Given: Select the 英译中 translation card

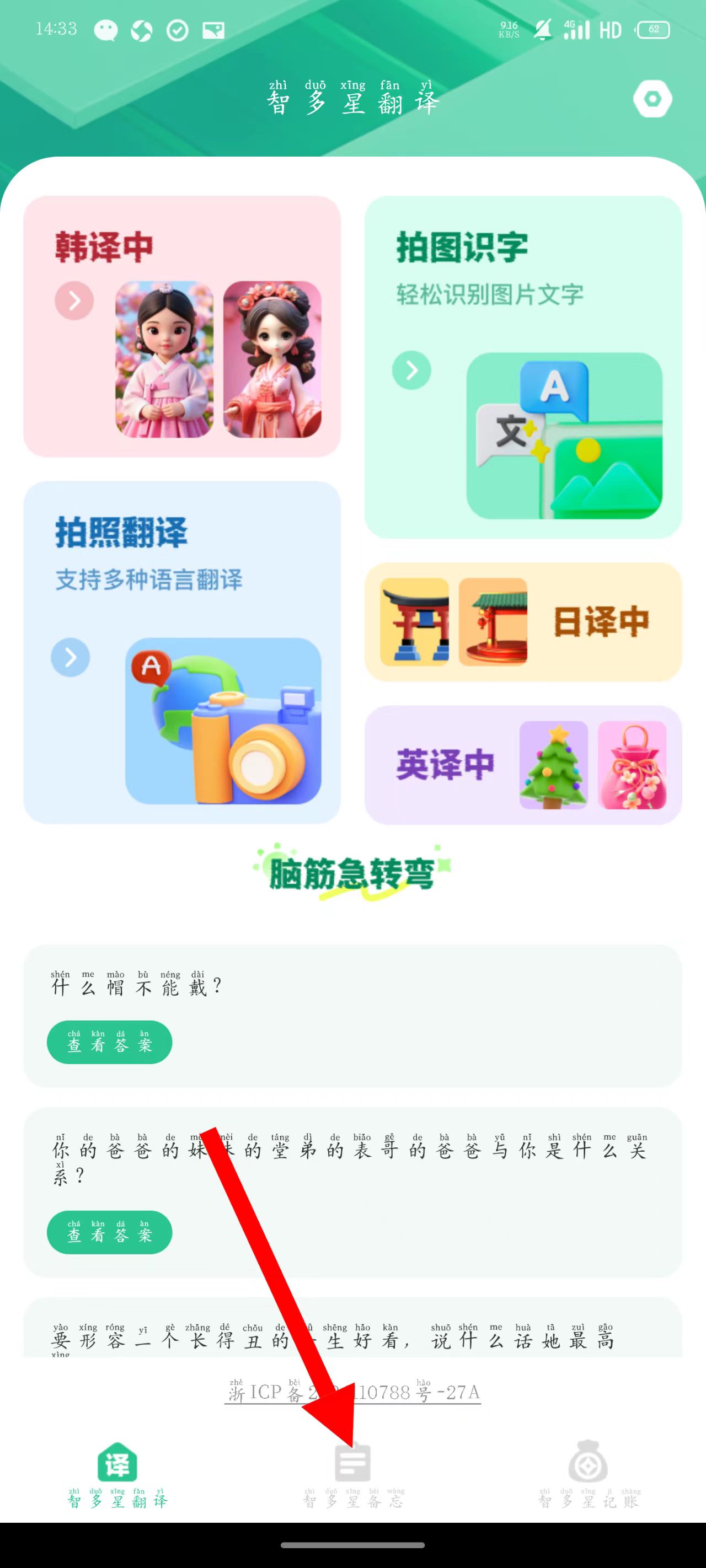Looking at the screenshot, I should [523, 765].
